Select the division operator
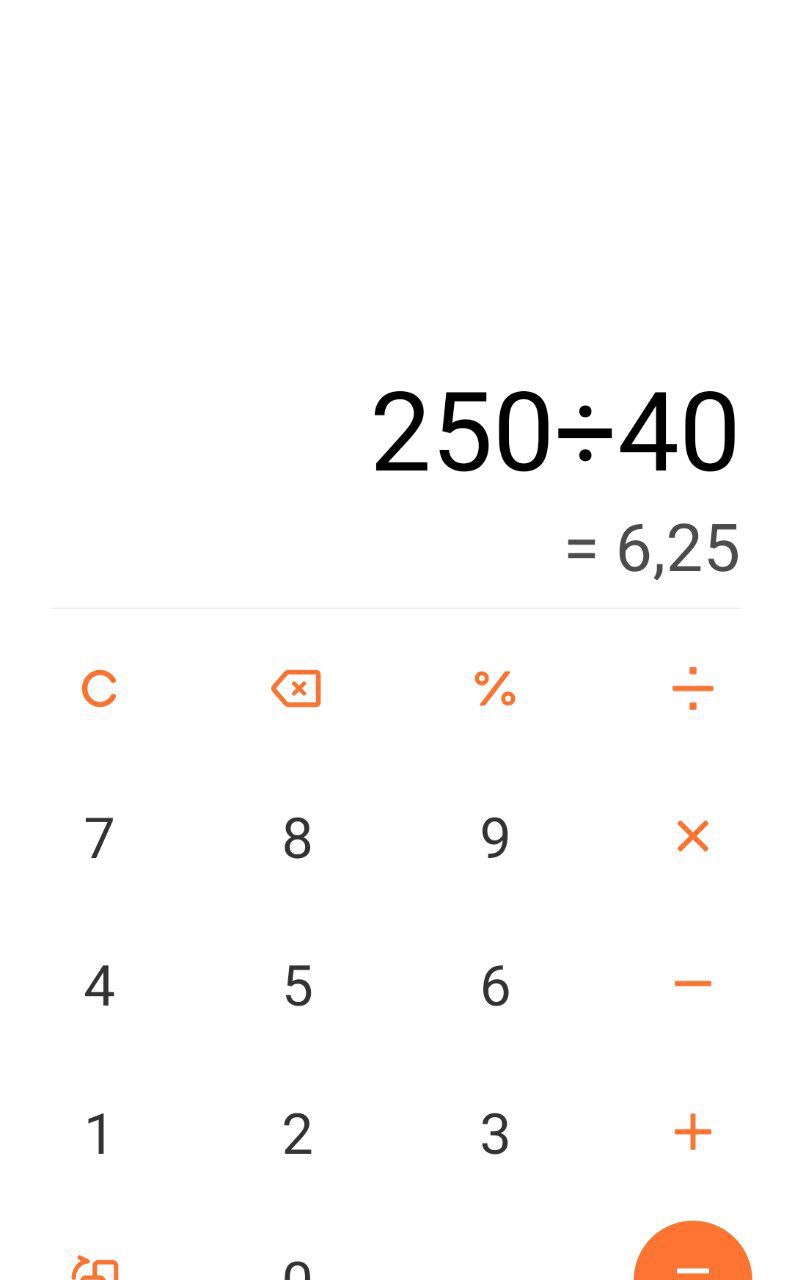 [692, 689]
